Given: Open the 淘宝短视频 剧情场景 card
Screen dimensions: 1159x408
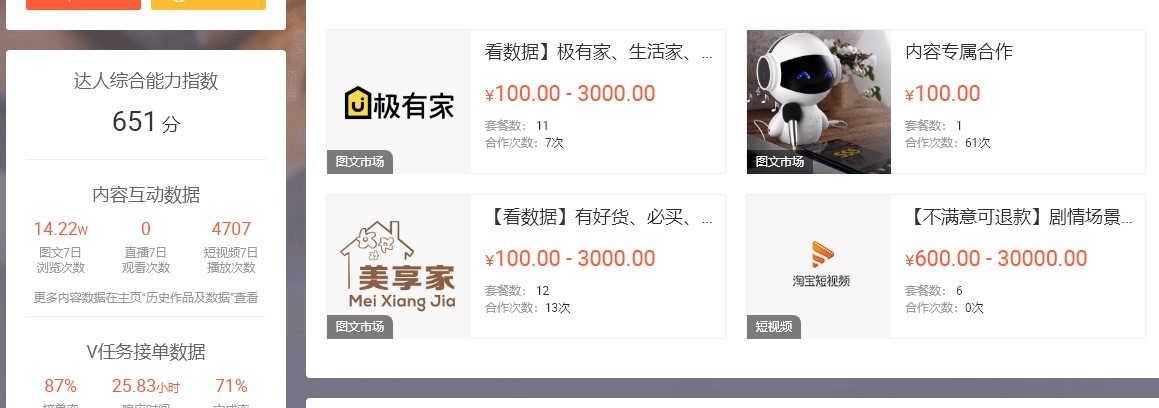Looking at the screenshot, I should [x=945, y=266].
